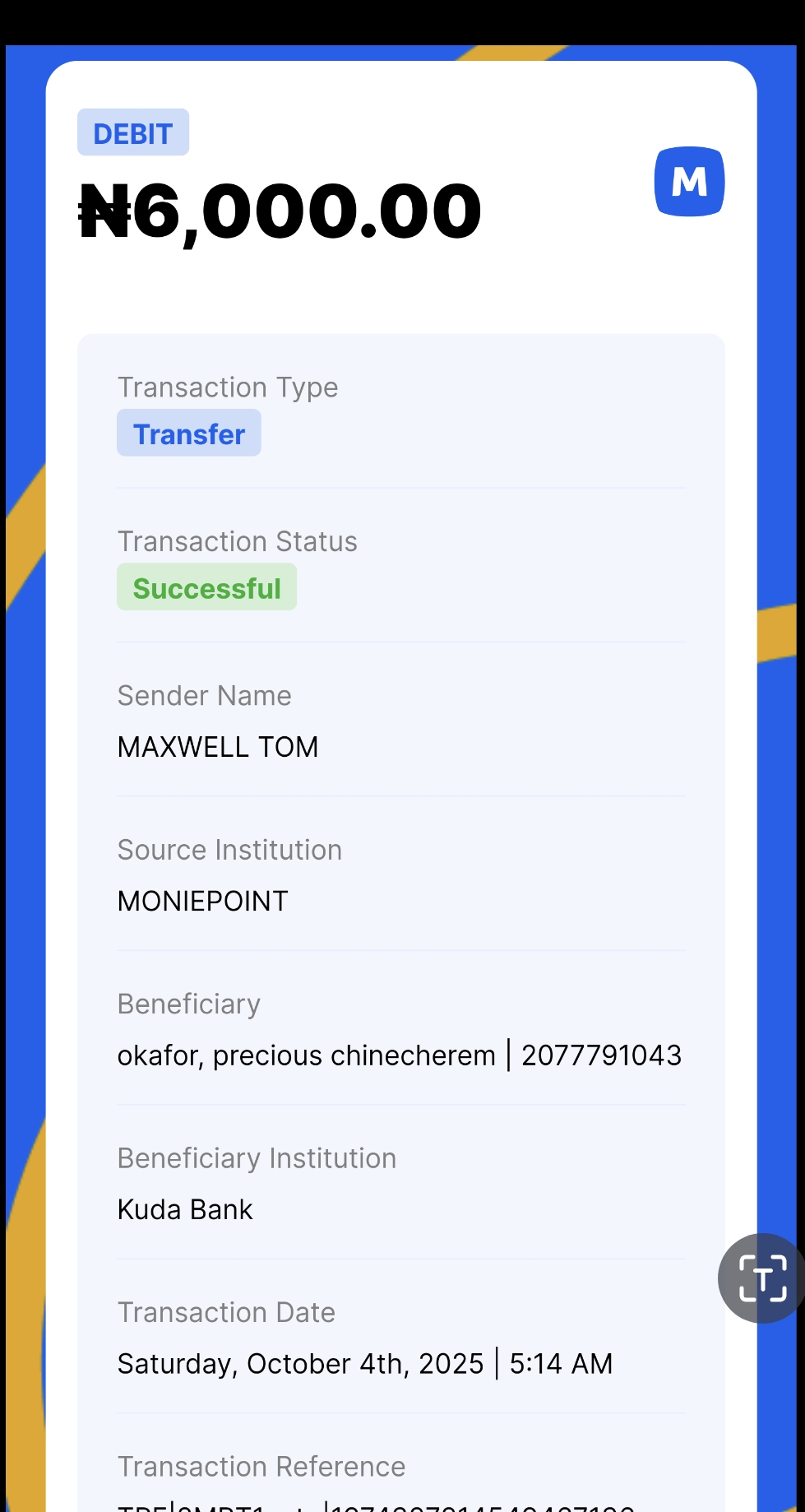Tap the text recognition scan button
The width and height of the screenshot is (805, 1512).
(x=762, y=1278)
